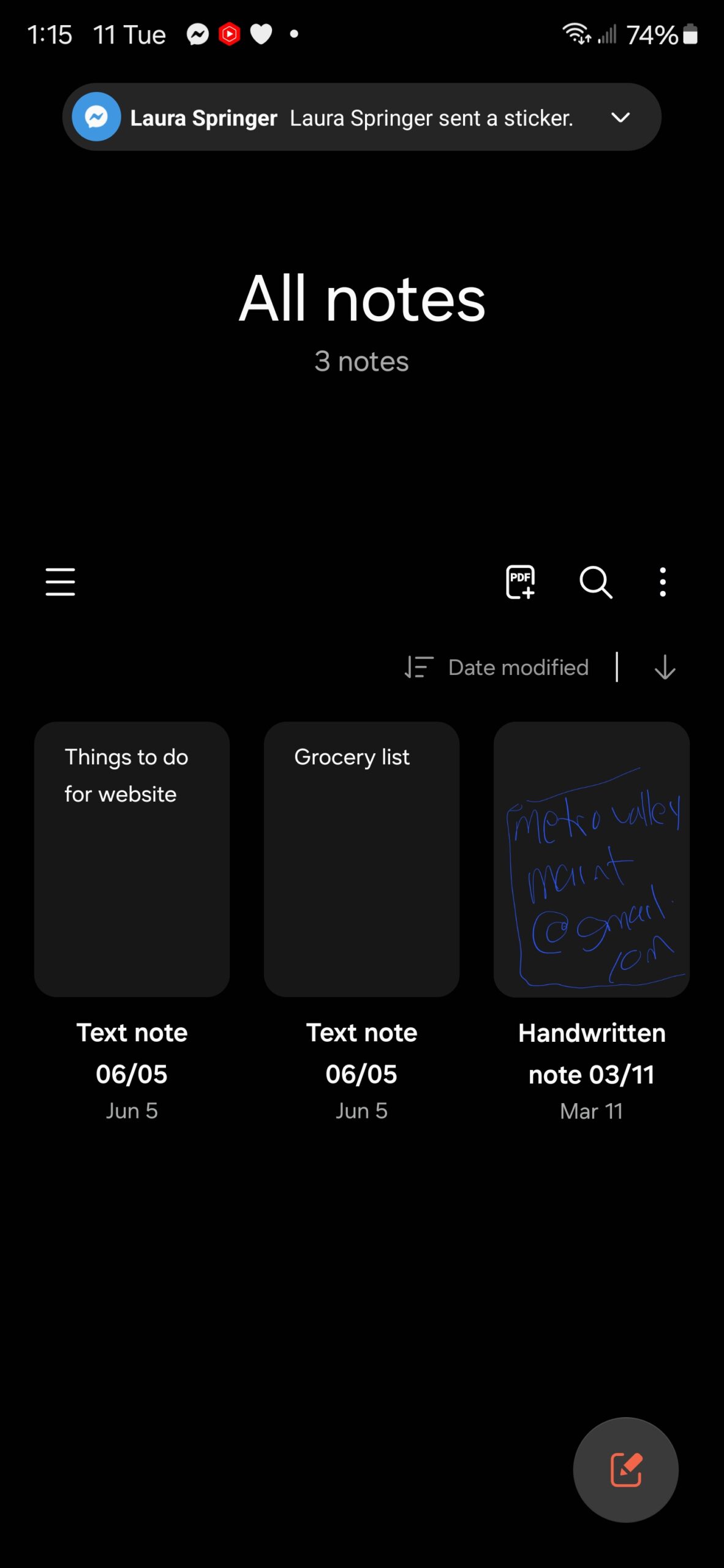Open the Grocery list note

[x=361, y=859]
